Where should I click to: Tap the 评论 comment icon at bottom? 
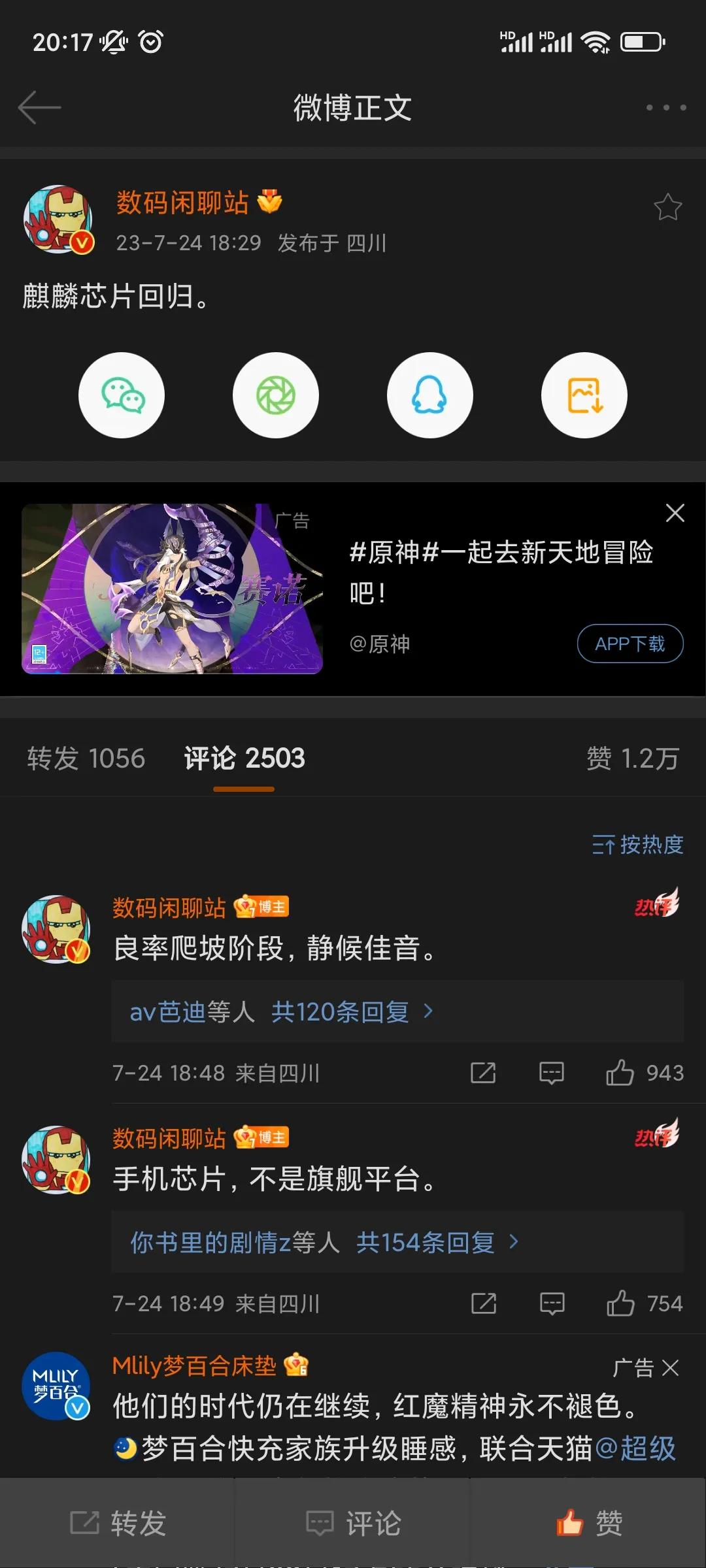(x=353, y=1522)
